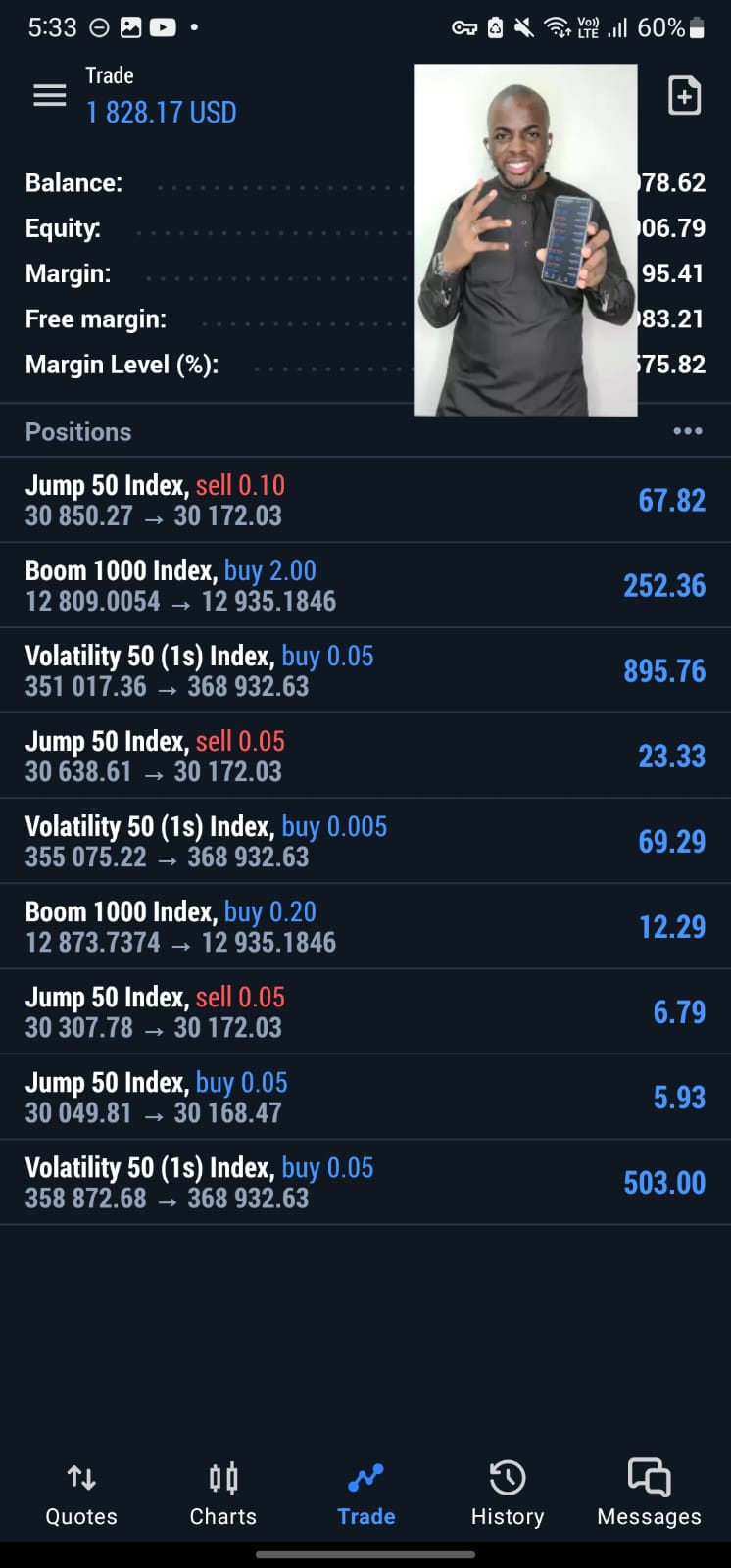Open the Jump 50 Index position with 23.33 profit
The image size is (731, 1568).
coord(365,756)
